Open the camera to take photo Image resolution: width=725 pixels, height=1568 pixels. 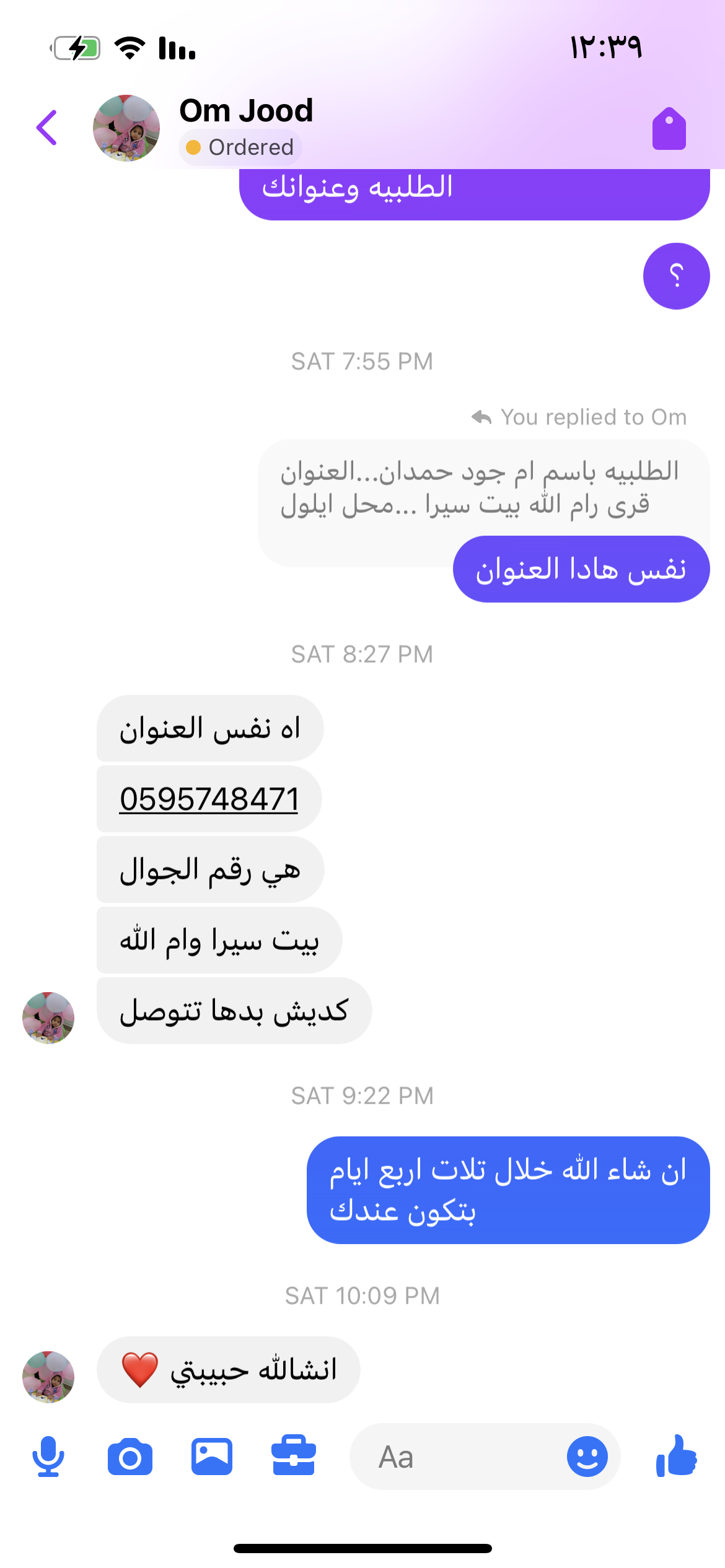[x=130, y=1457]
